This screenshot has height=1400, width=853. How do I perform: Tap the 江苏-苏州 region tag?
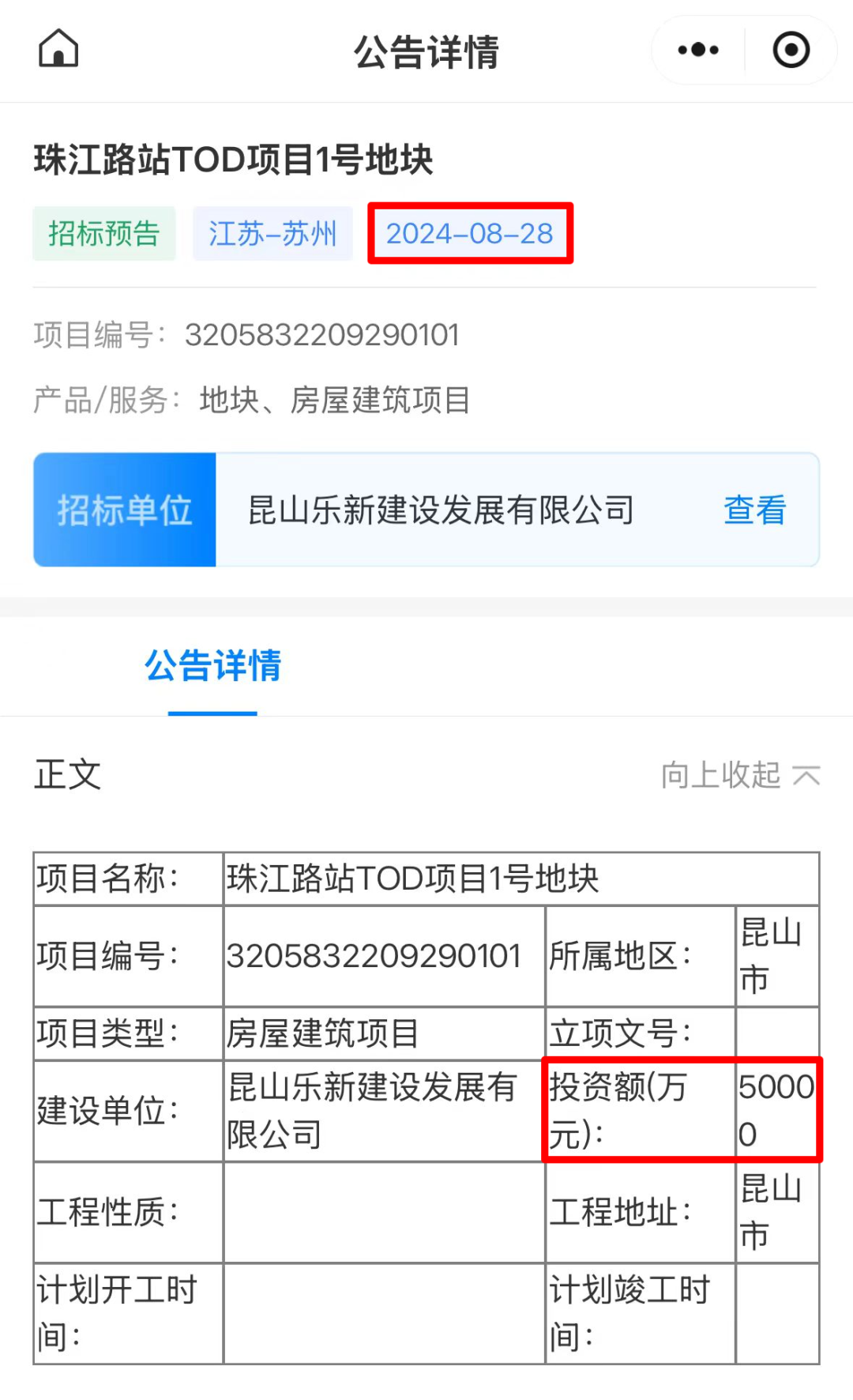point(272,234)
